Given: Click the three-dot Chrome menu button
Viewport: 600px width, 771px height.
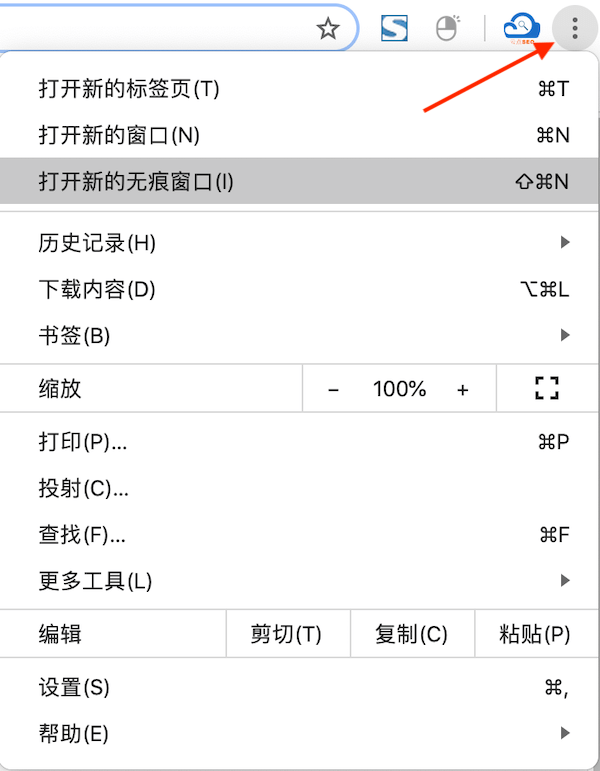Looking at the screenshot, I should [x=574, y=29].
